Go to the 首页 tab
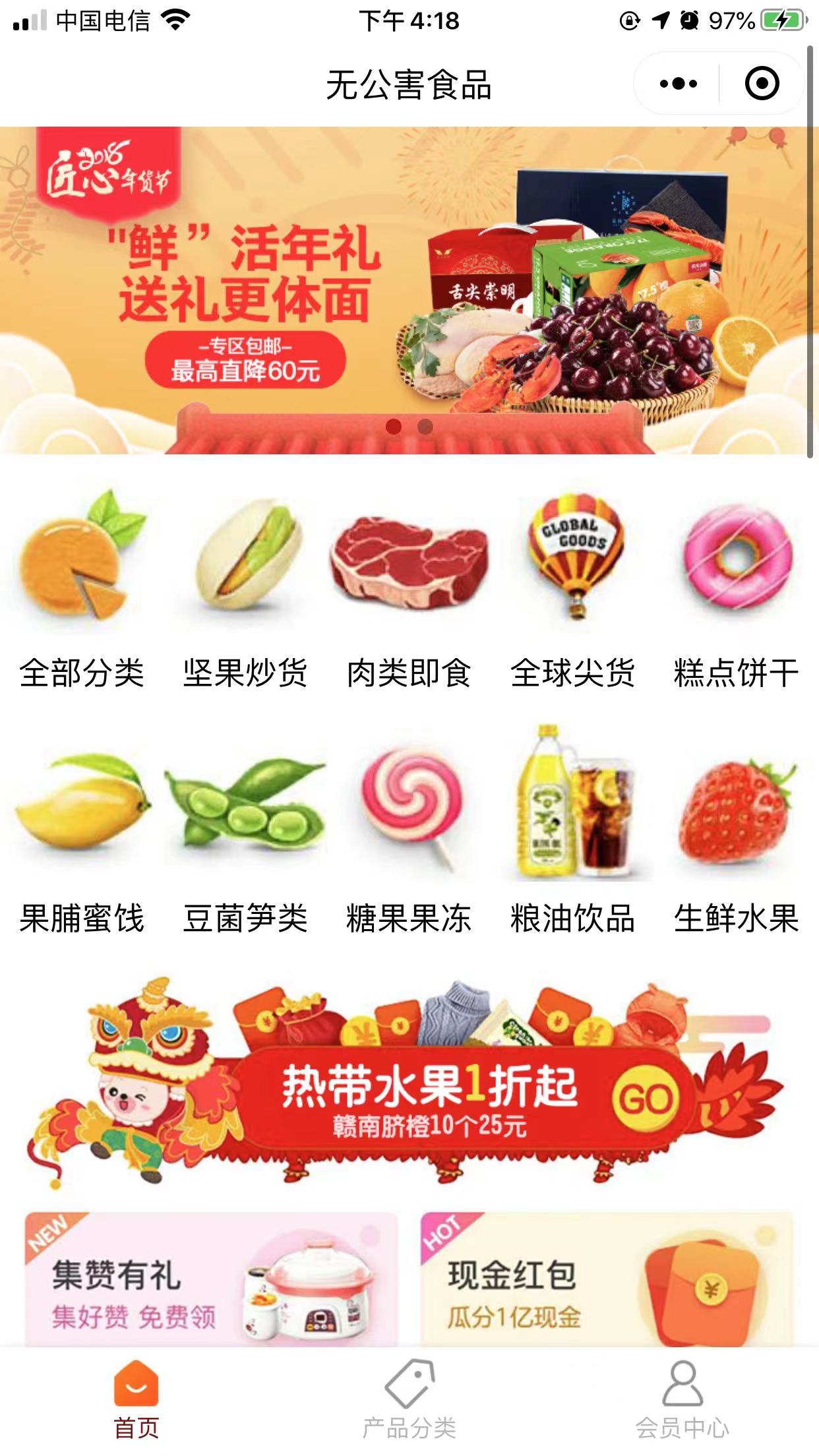819x1456 pixels. [x=136, y=1399]
